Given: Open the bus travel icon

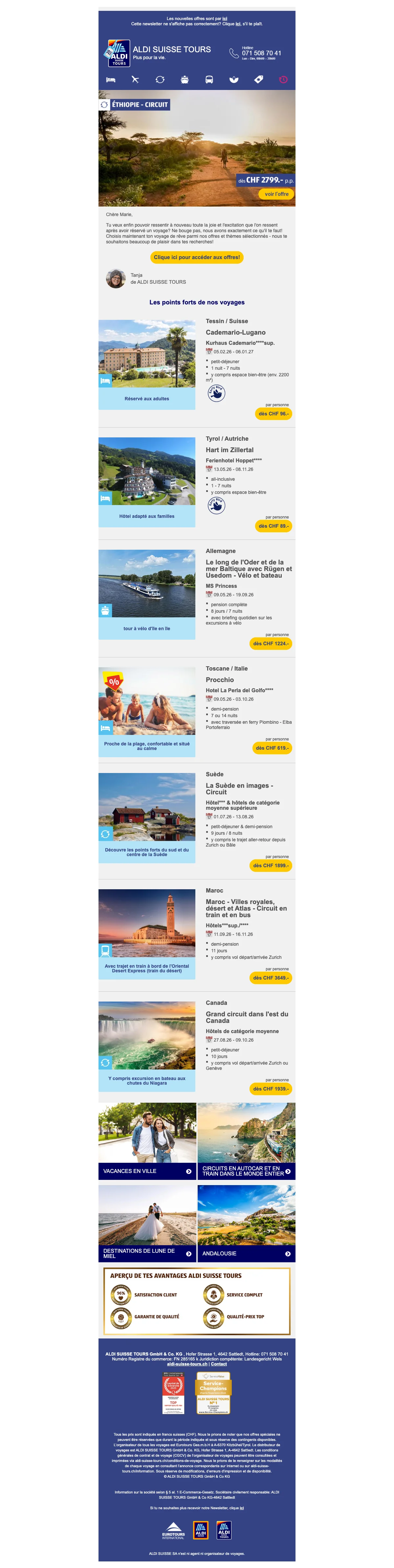Looking at the screenshot, I should (x=209, y=80).
